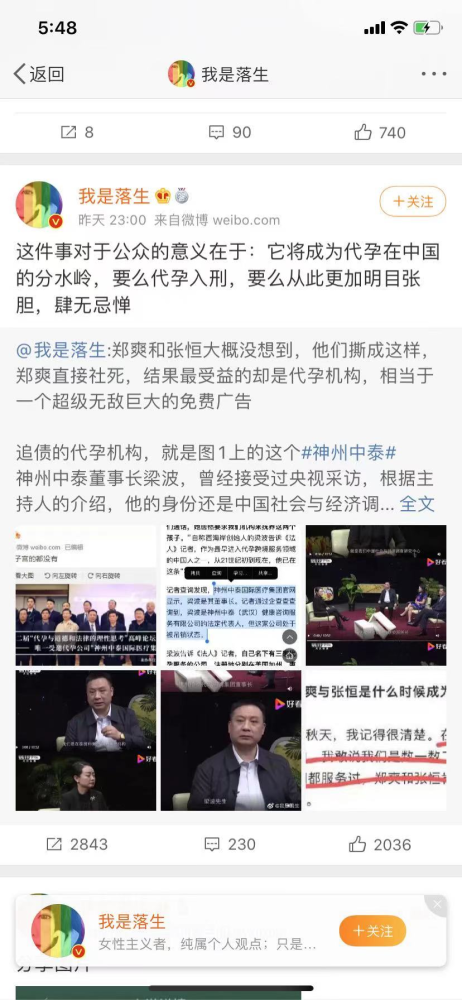
Task: Dismiss the floating follow banner
Action: (436, 904)
